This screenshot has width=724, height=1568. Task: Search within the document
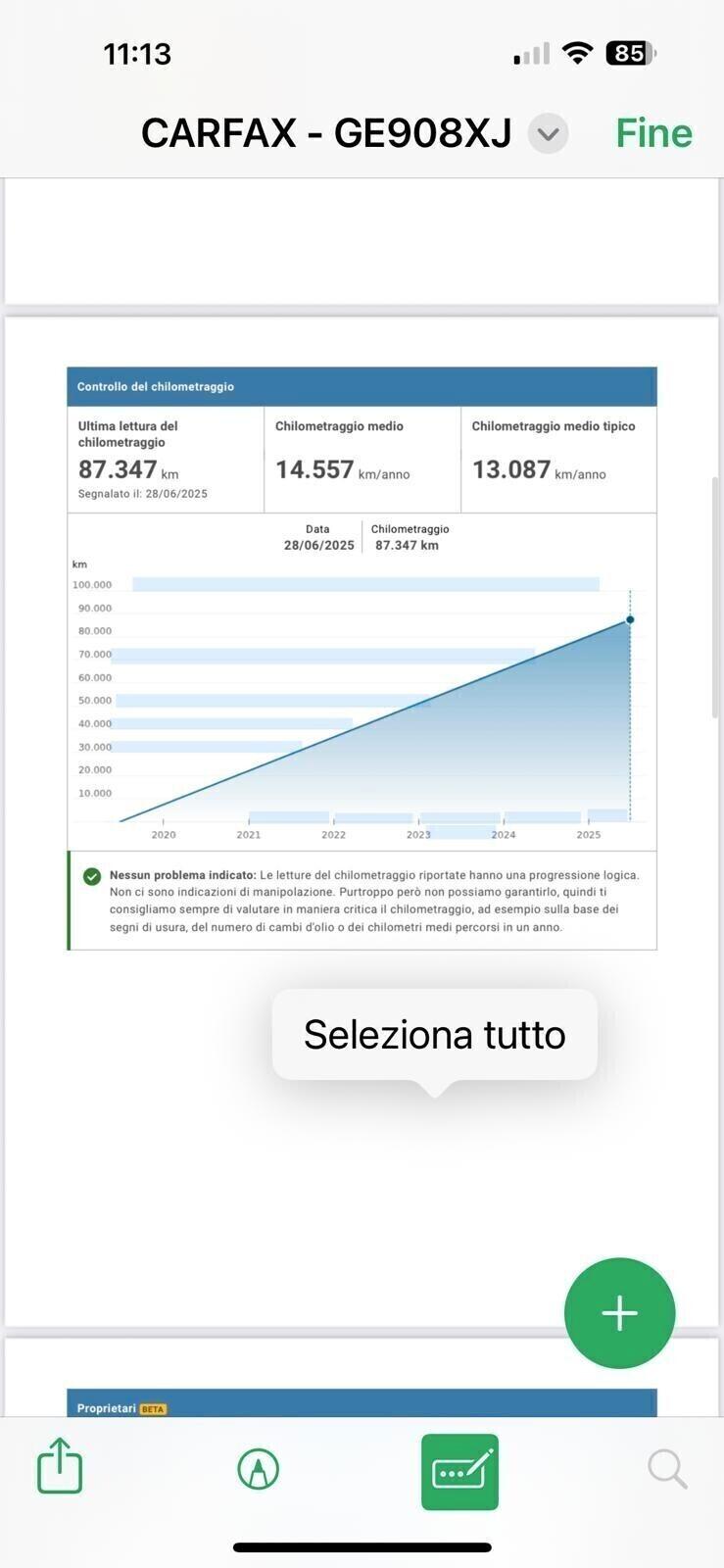coord(667,1469)
